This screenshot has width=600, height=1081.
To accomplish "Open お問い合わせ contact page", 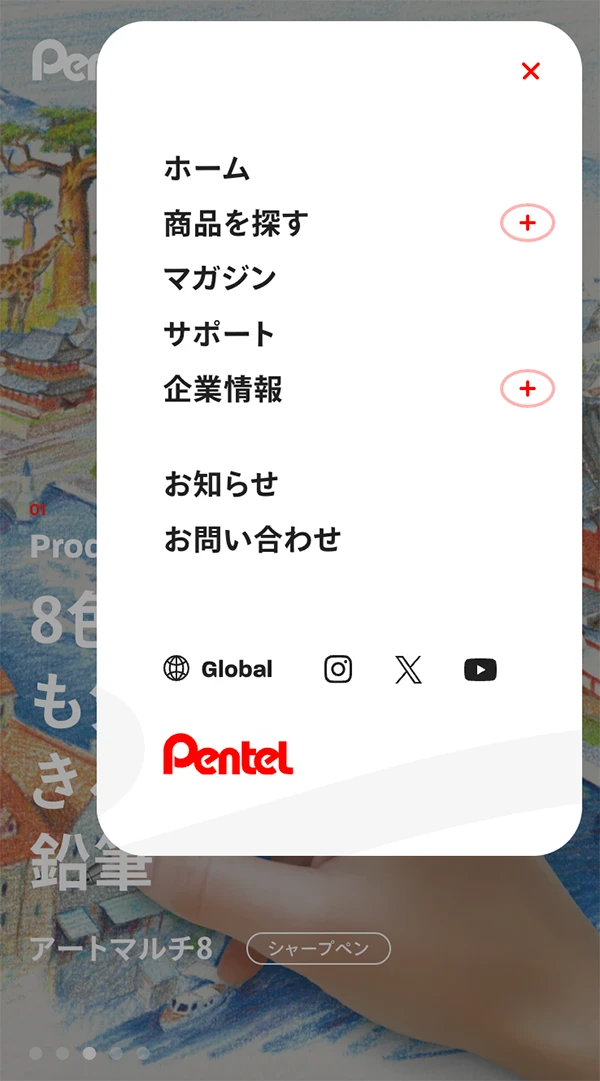I will pyautogui.click(x=252, y=540).
